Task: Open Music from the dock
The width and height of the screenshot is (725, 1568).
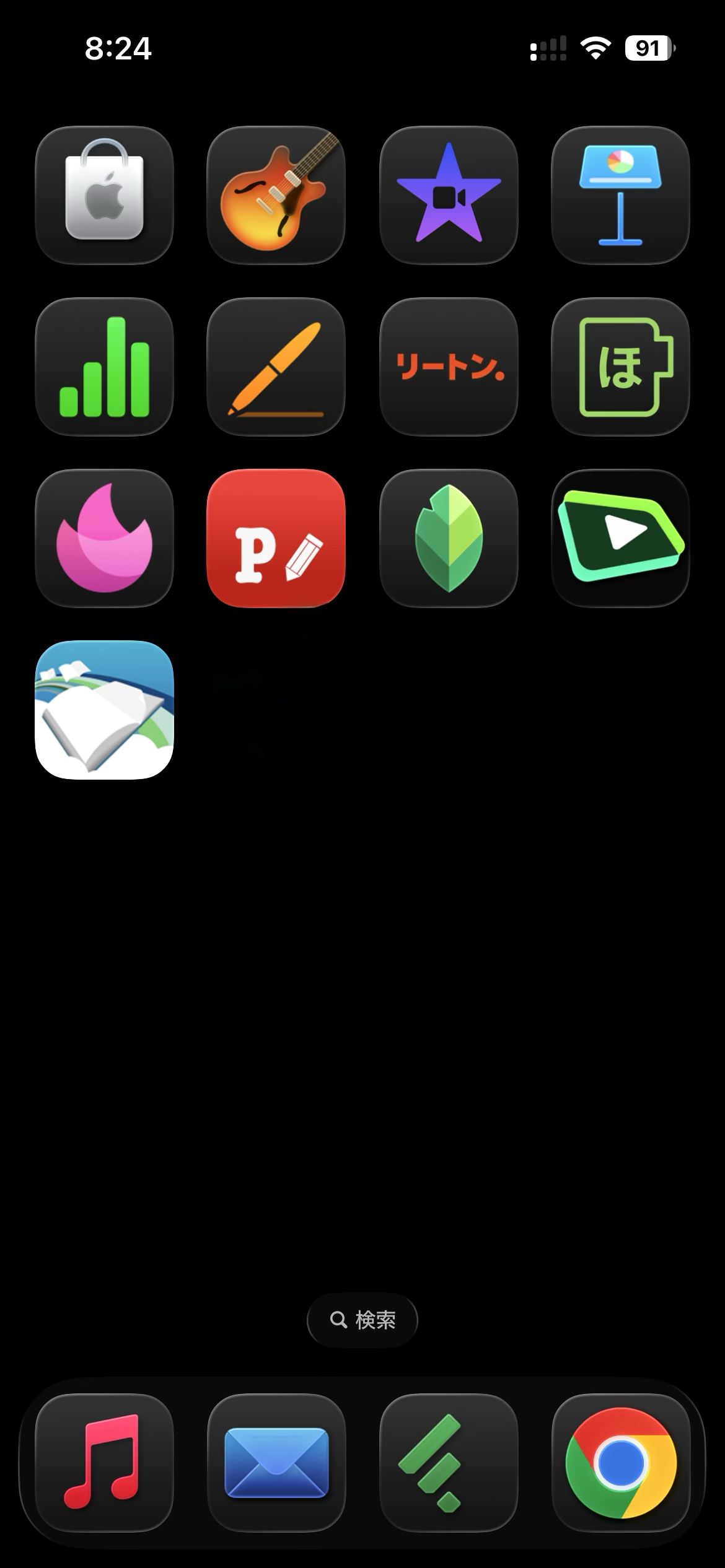Action: (104, 1463)
